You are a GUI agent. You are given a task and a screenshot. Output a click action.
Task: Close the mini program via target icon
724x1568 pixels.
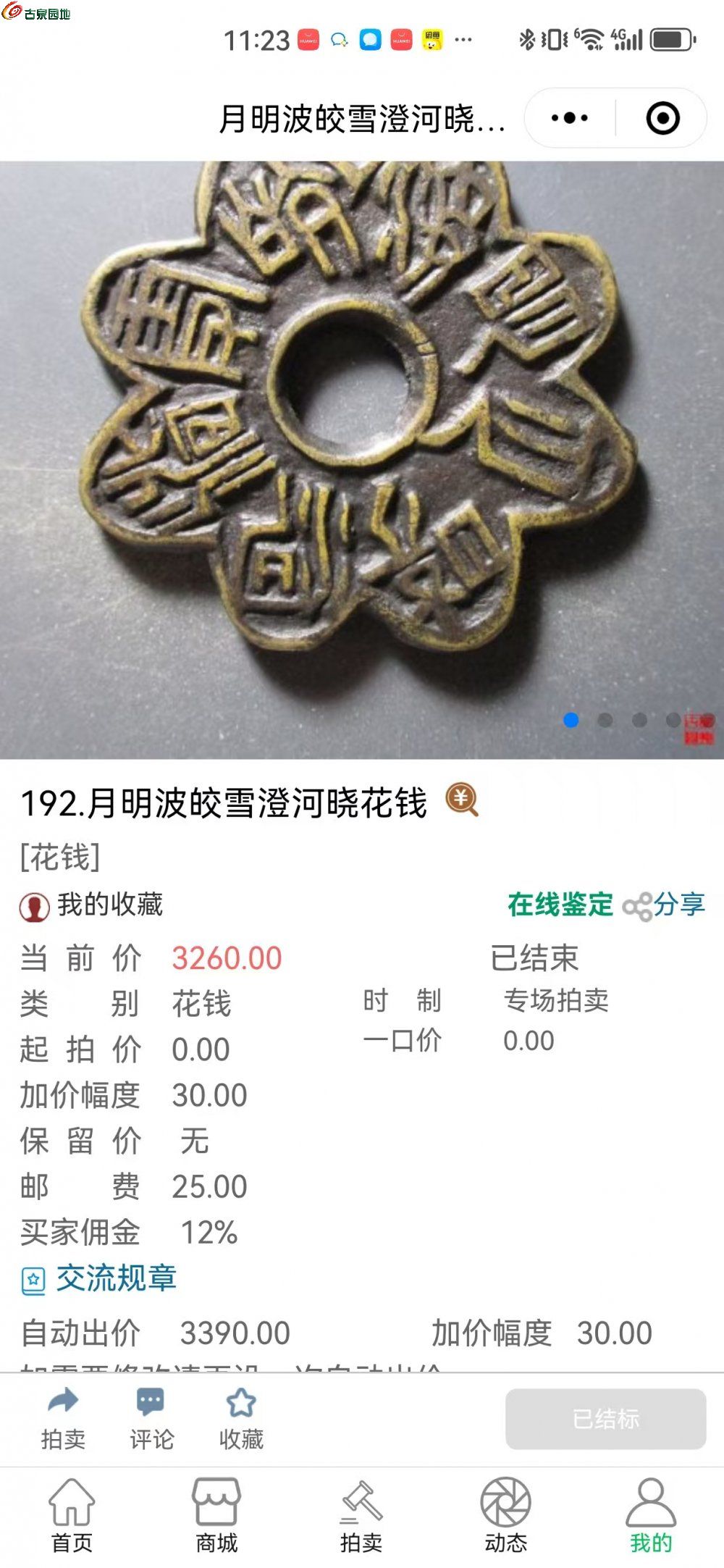(662, 118)
